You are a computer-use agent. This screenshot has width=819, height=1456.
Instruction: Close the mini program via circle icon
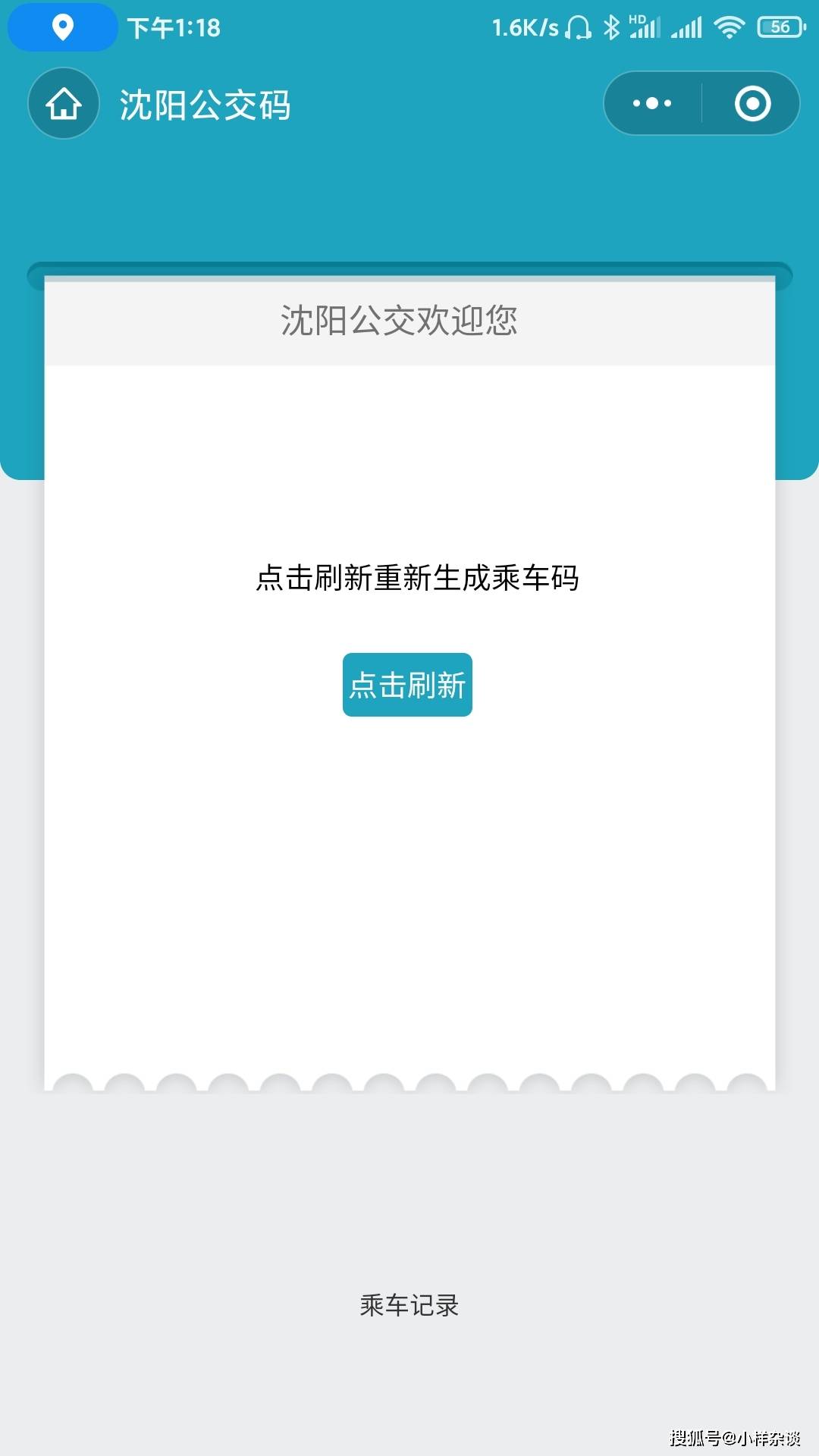click(x=752, y=103)
